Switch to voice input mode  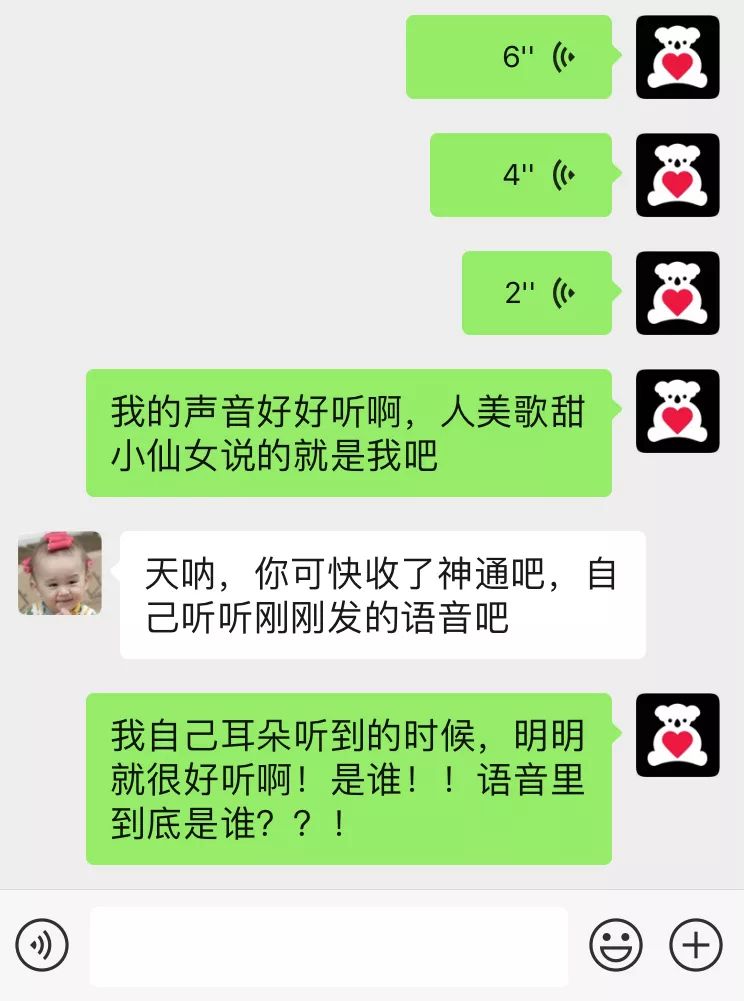42,945
